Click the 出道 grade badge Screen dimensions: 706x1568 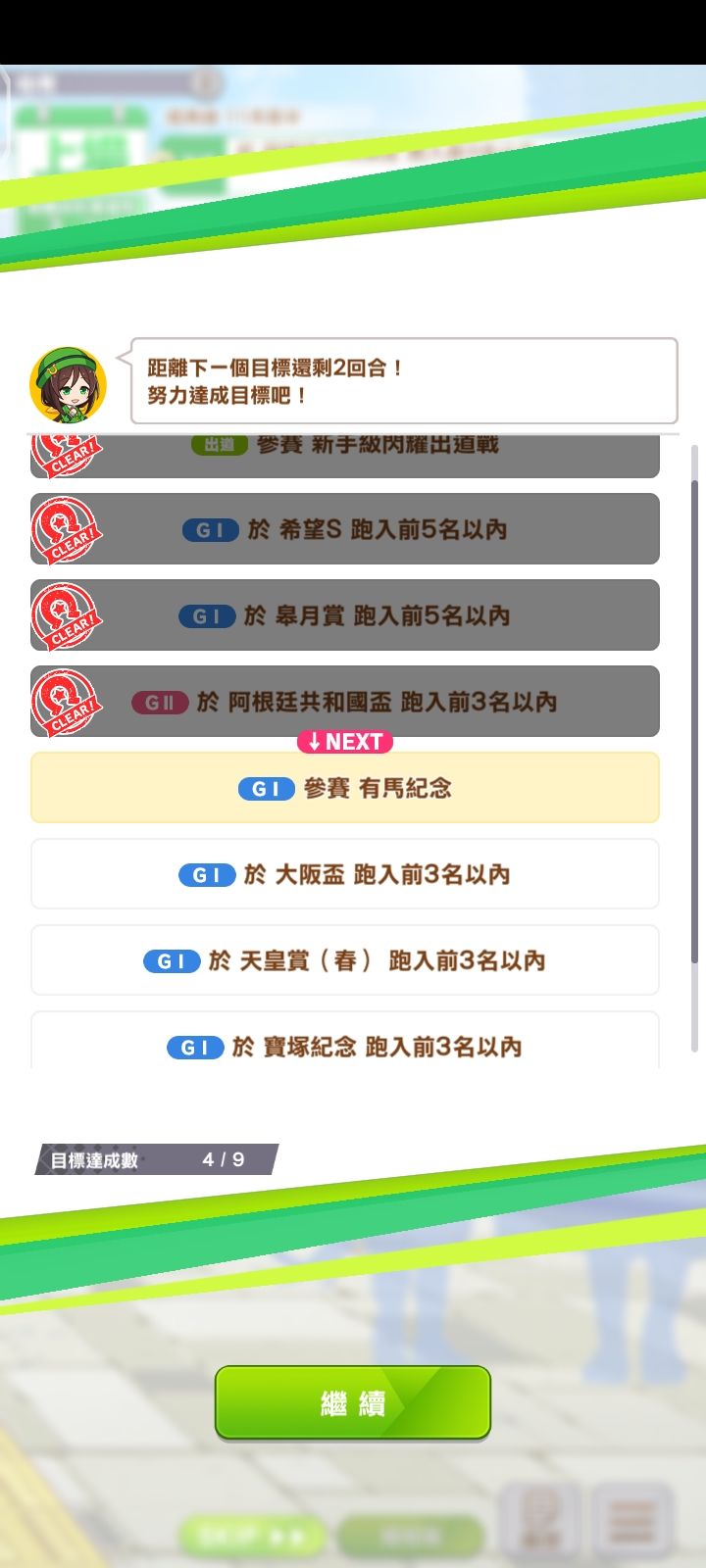coord(217,444)
